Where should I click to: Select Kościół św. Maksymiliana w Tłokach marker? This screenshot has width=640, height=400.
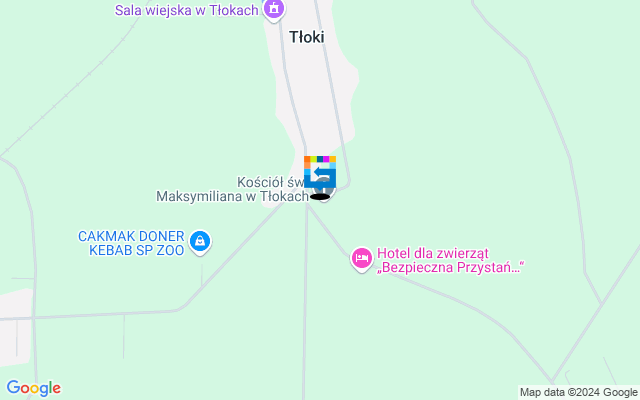(322, 192)
